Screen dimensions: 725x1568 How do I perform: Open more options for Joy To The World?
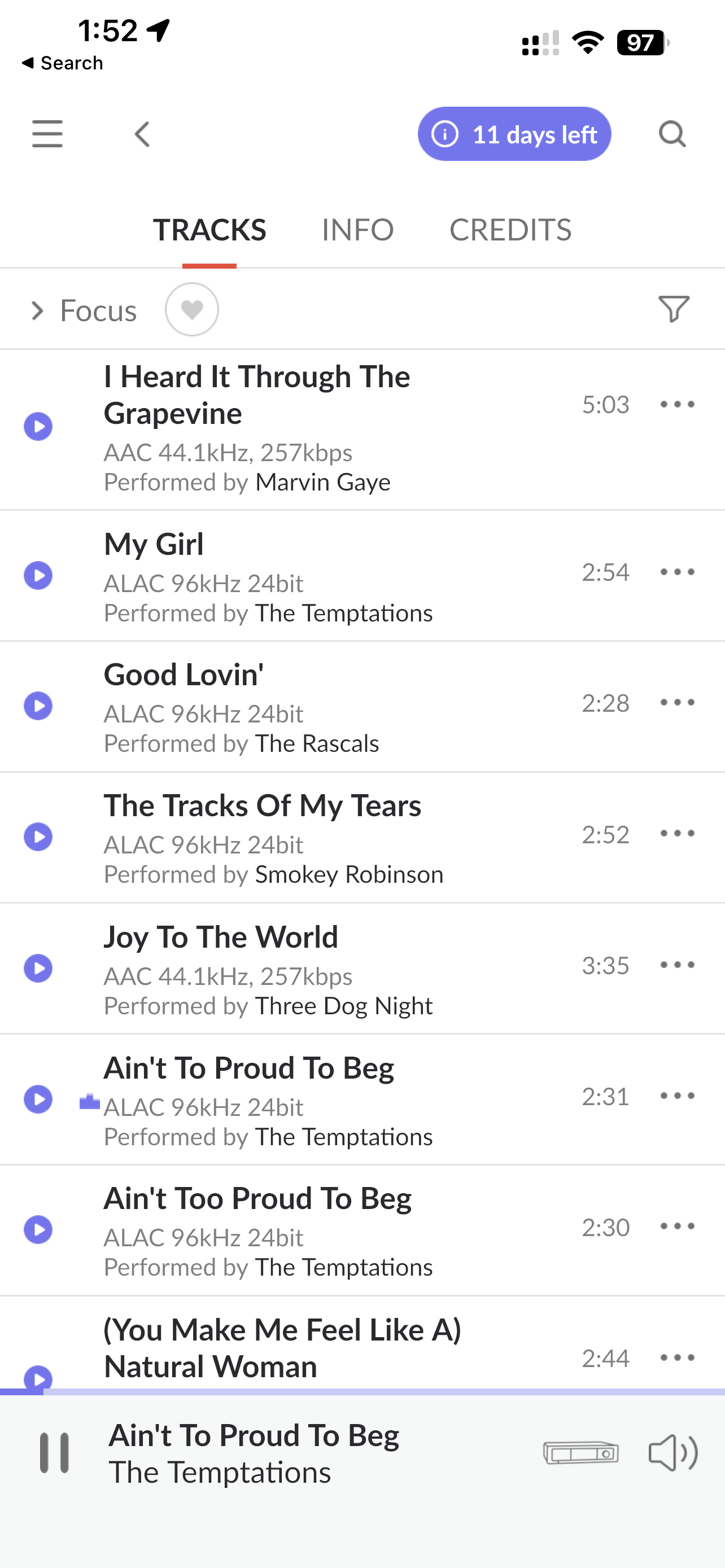click(x=677, y=965)
